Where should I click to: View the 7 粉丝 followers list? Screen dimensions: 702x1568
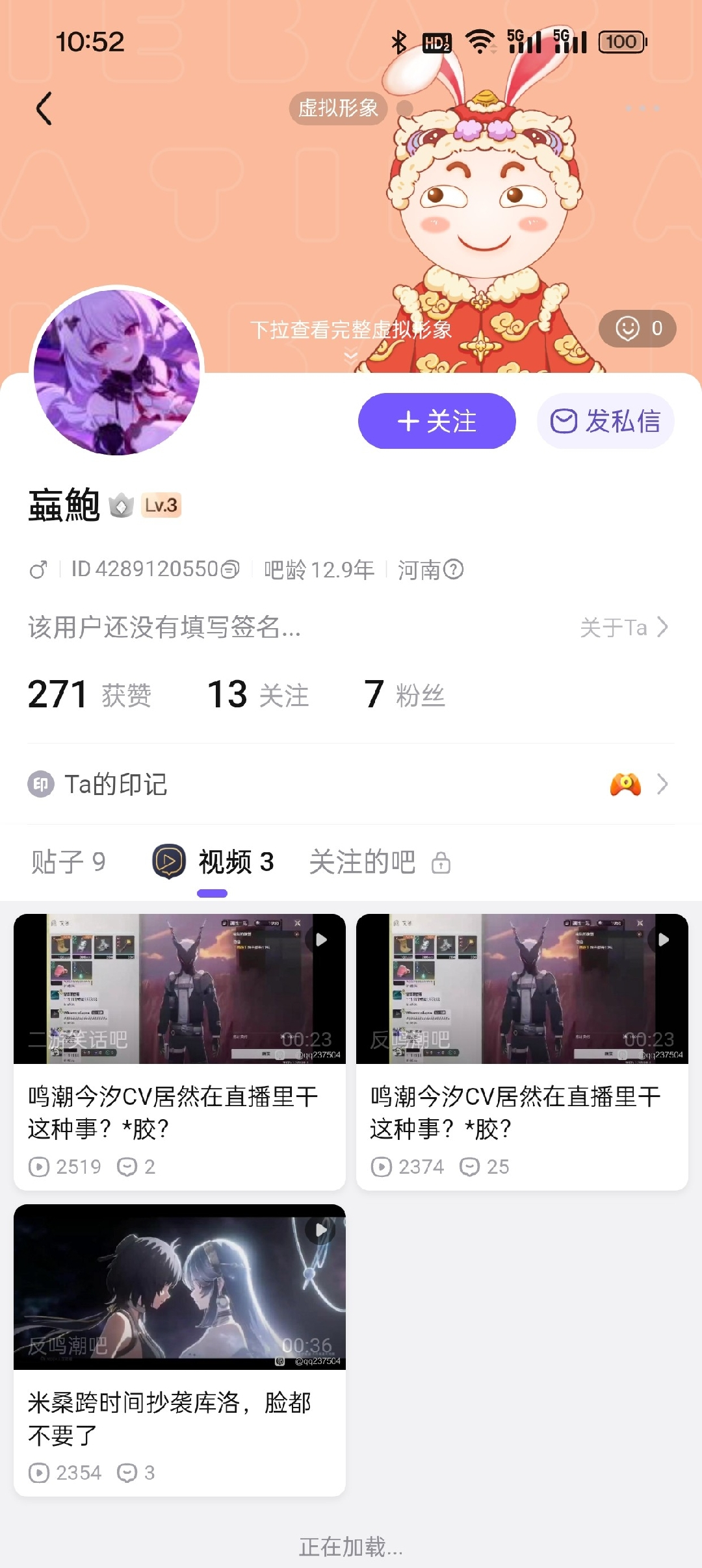tap(404, 694)
